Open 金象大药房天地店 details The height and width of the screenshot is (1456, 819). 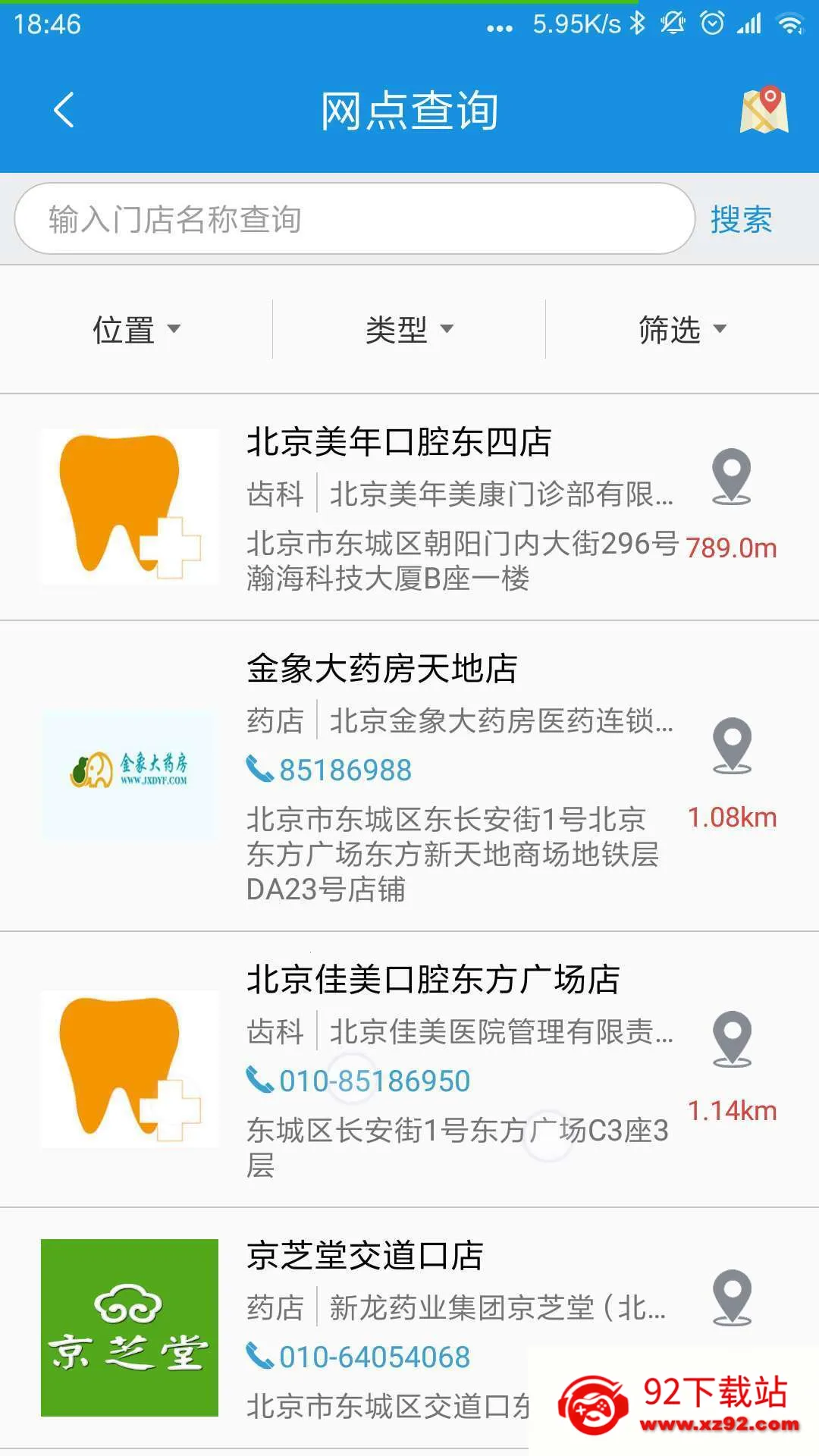381,669
